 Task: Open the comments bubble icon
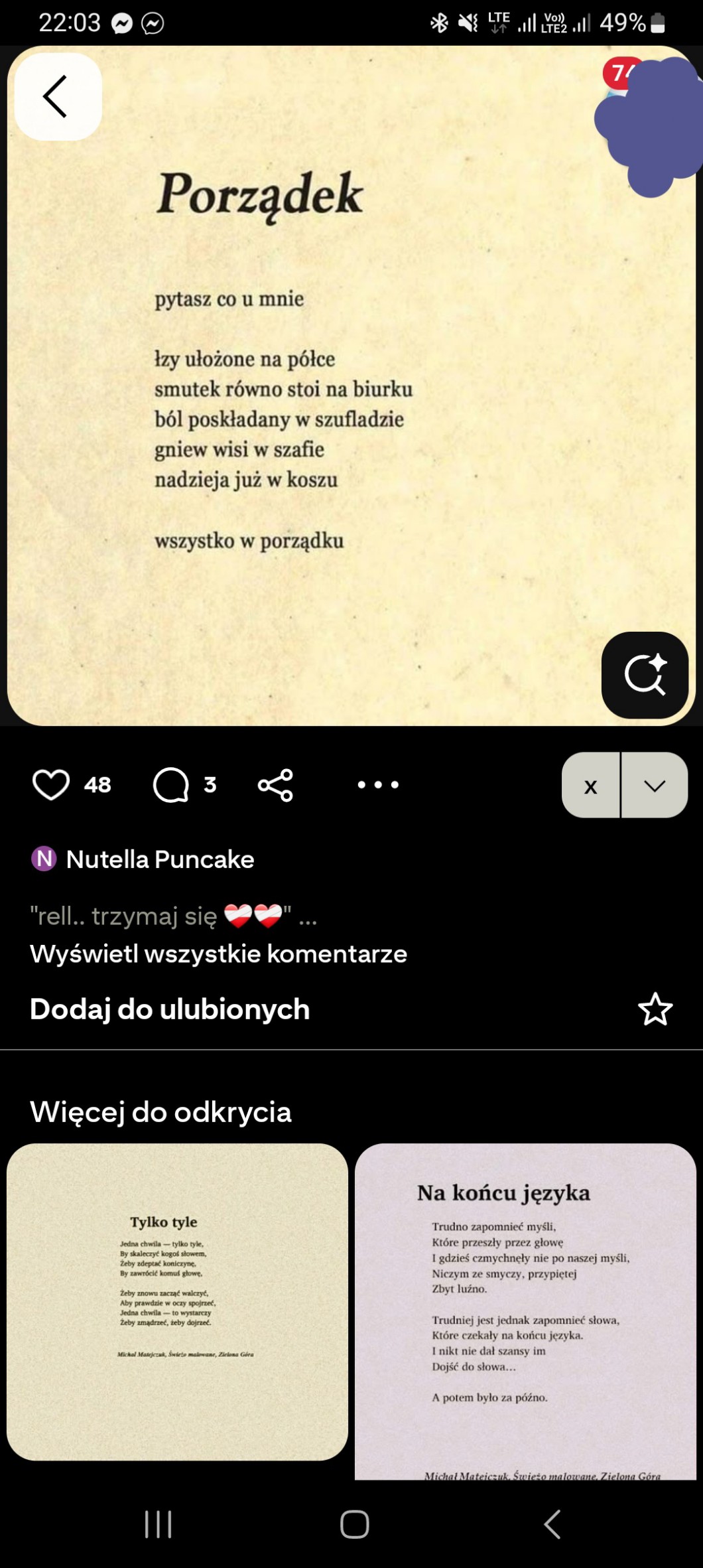(x=171, y=785)
